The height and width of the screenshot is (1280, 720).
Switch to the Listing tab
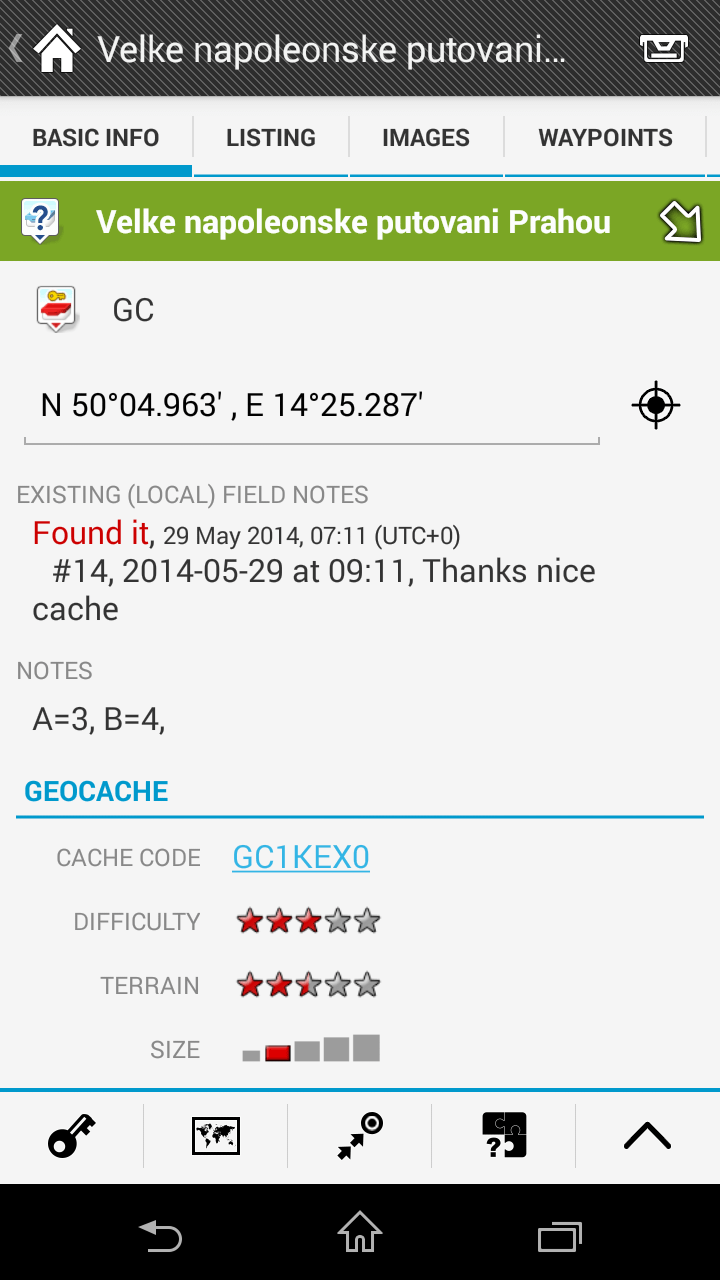pyautogui.click(x=271, y=138)
